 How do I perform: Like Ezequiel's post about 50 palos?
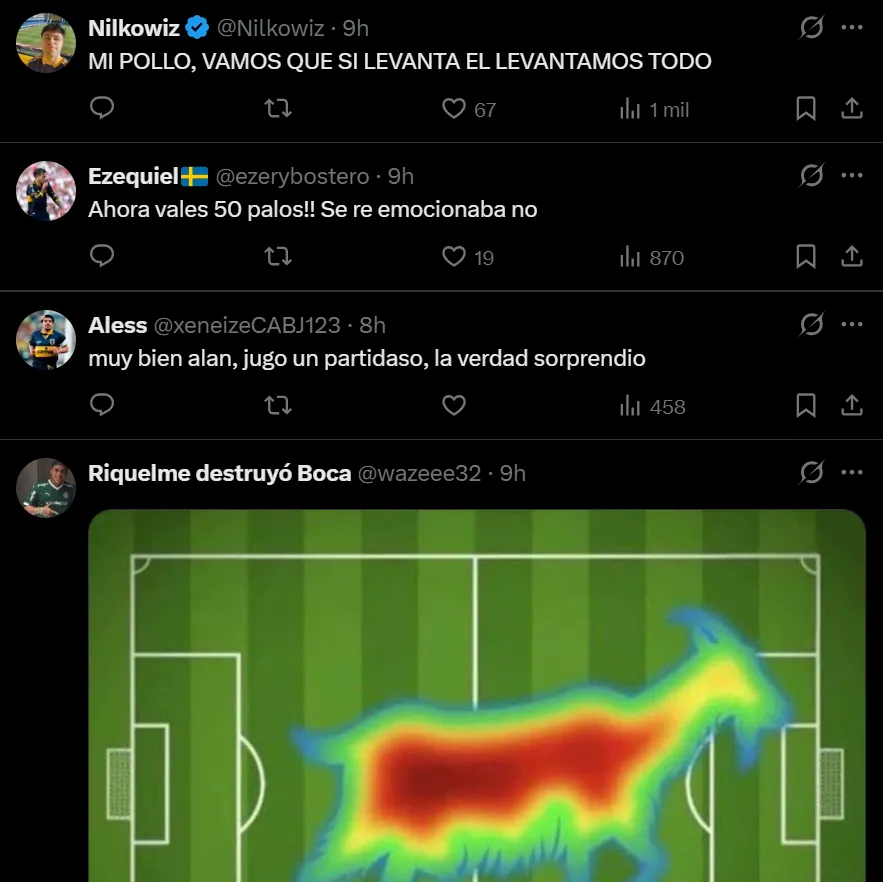click(455, 257)
